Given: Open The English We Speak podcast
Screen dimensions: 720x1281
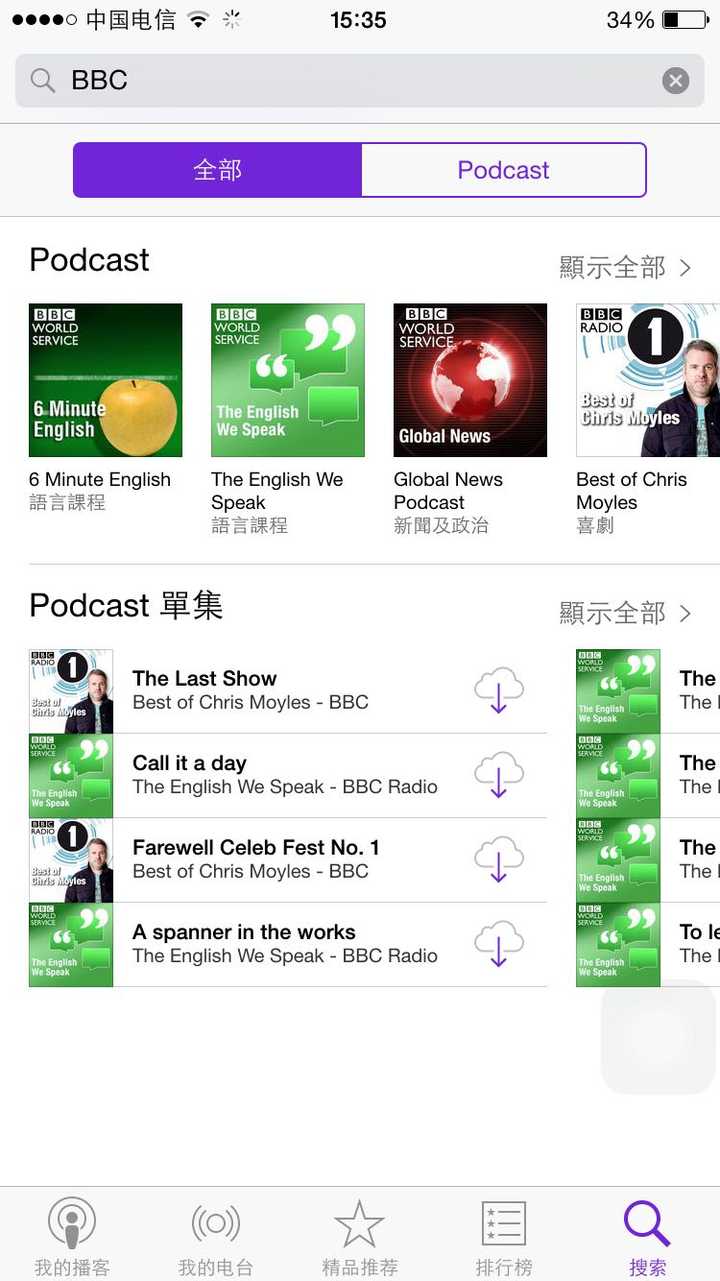Looking at the screenshot, I should [288, 381].
